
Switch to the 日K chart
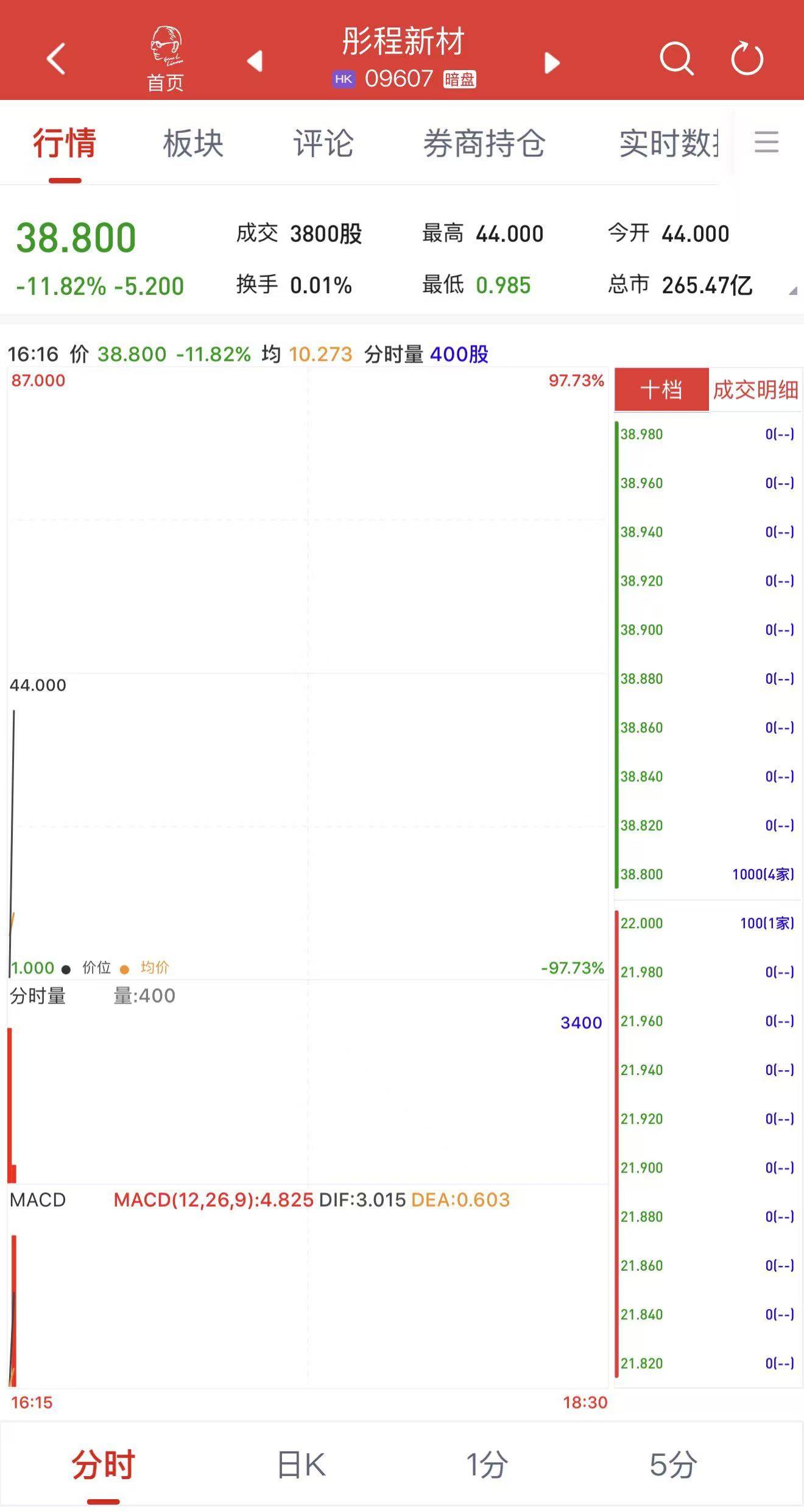tap(301, 1465)
